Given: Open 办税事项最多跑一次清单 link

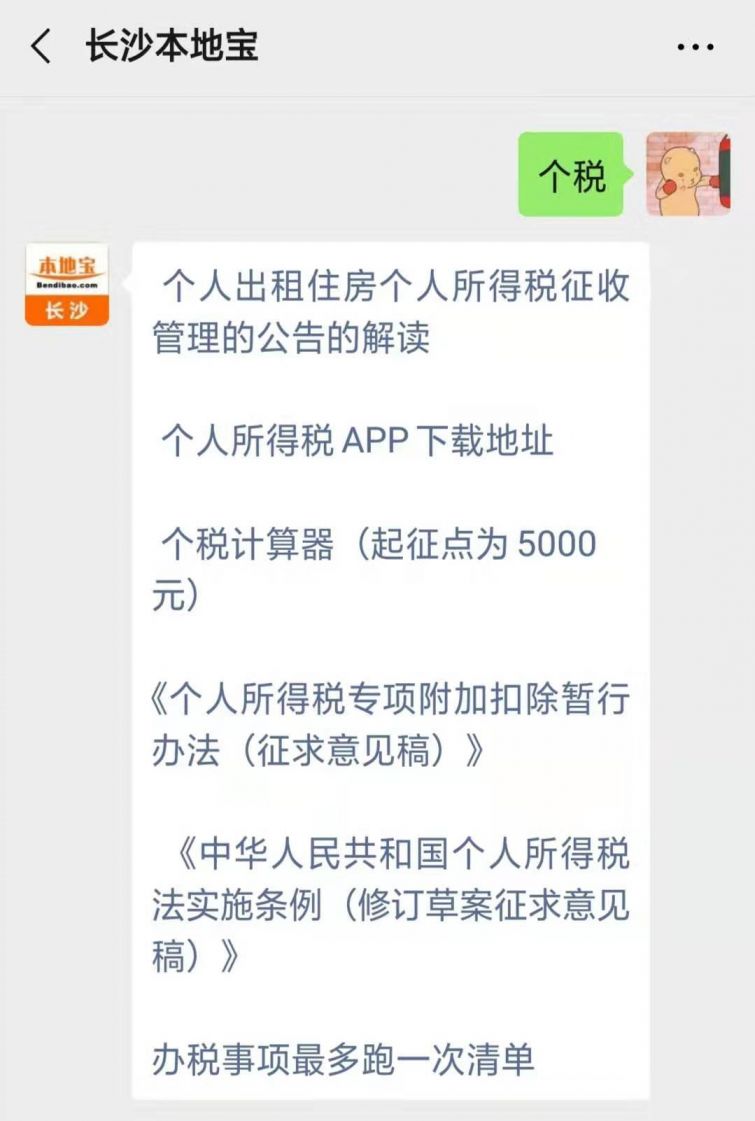Looking at the screenshot, I should point(343,1059).
